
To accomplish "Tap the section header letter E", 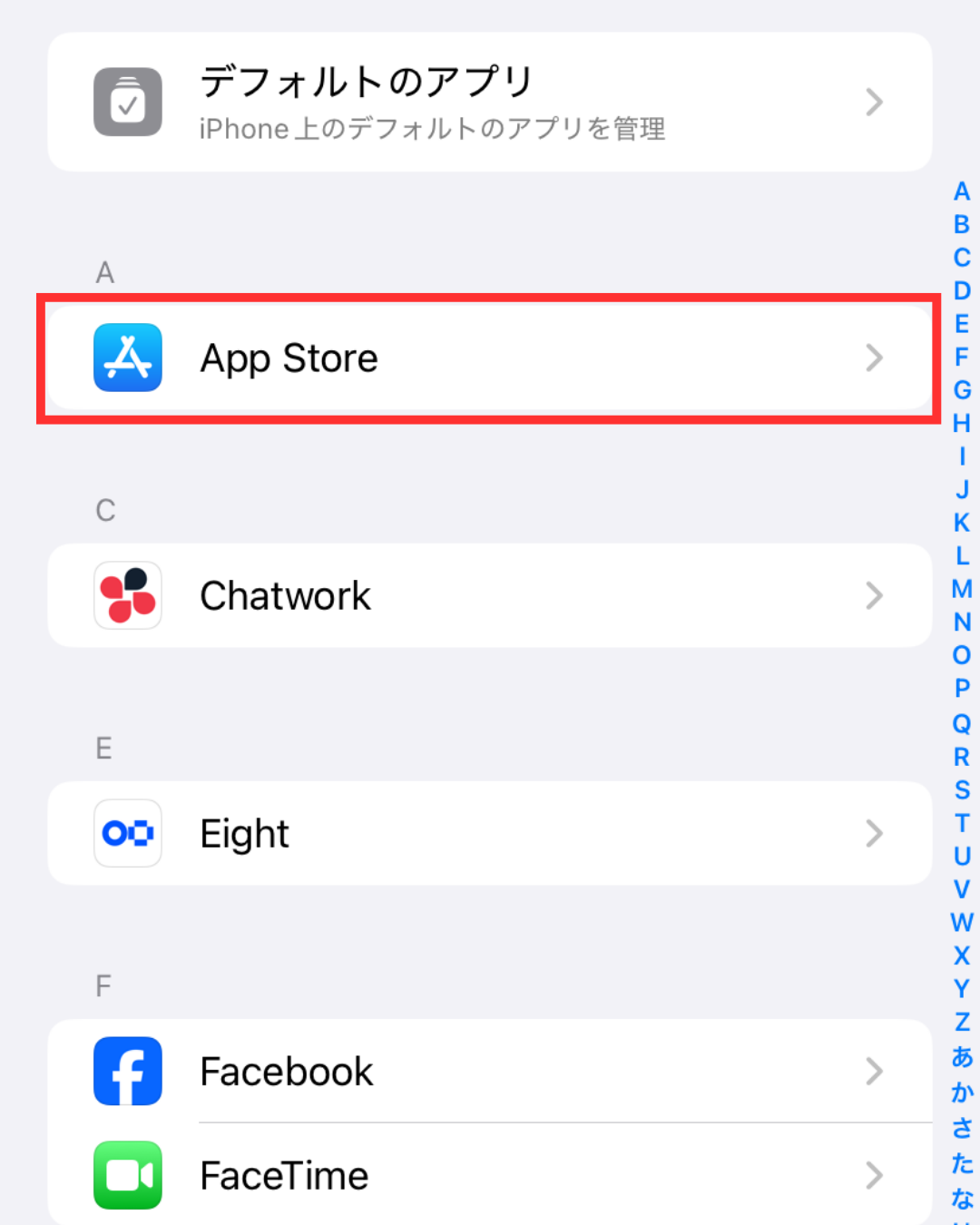I will [103, 748].
